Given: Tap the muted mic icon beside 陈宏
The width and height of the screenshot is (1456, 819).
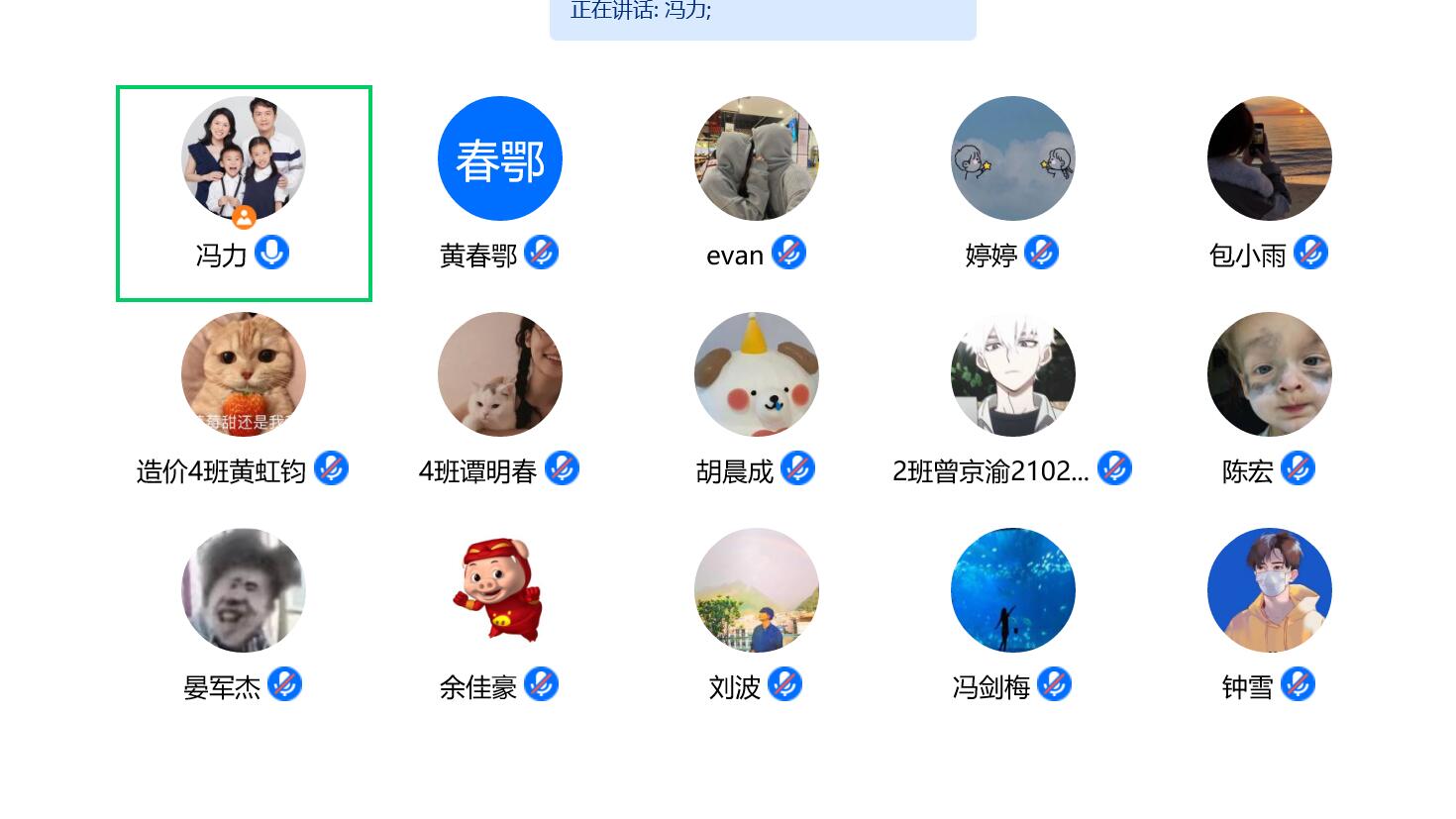Looking at the screenshot, I should pyautogui.click(x=1298, y=468).
